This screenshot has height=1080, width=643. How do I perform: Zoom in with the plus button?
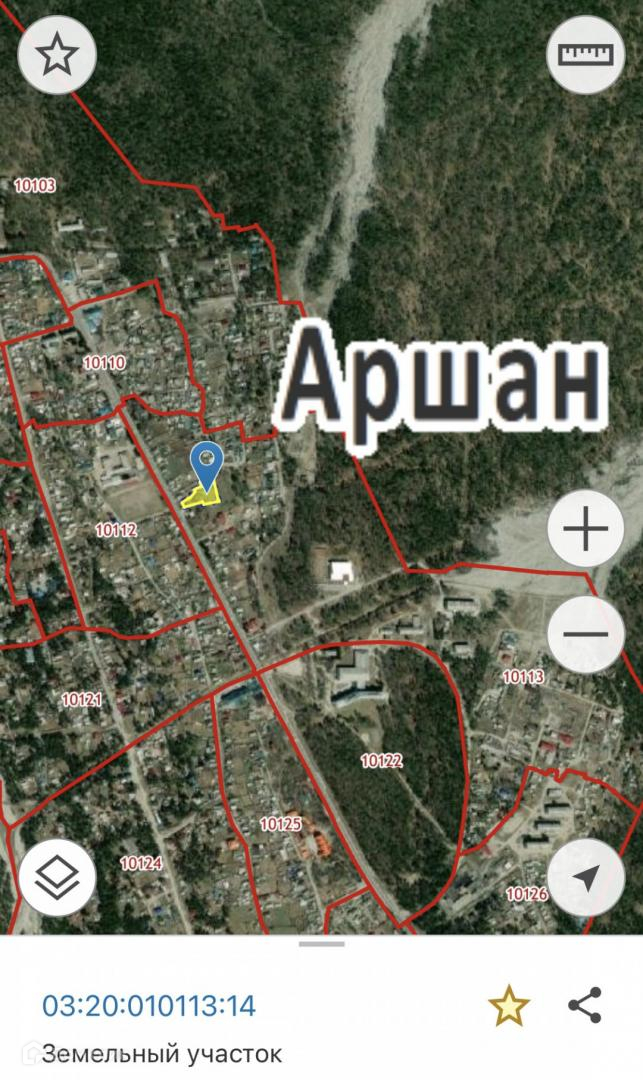(585, 529)
